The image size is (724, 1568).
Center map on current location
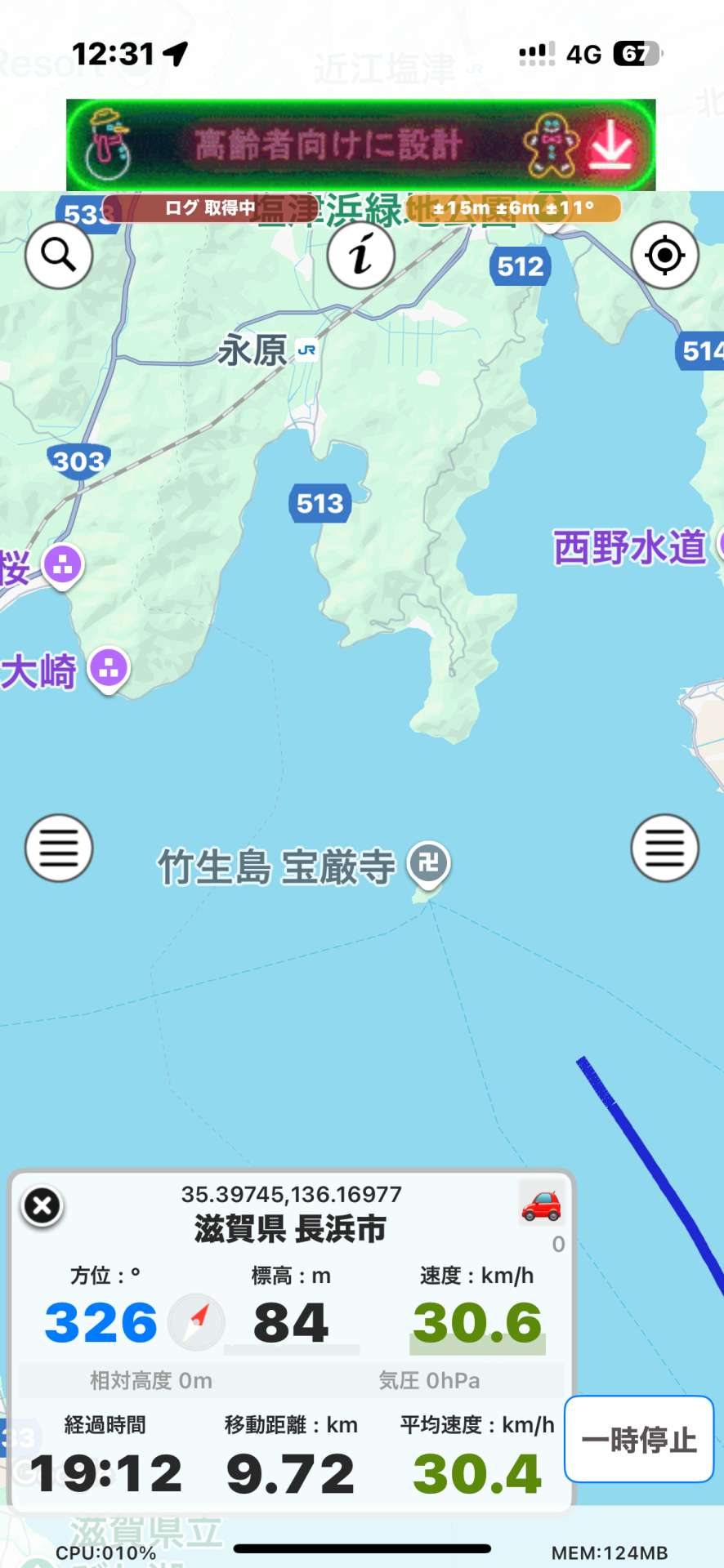click(664, 256)
